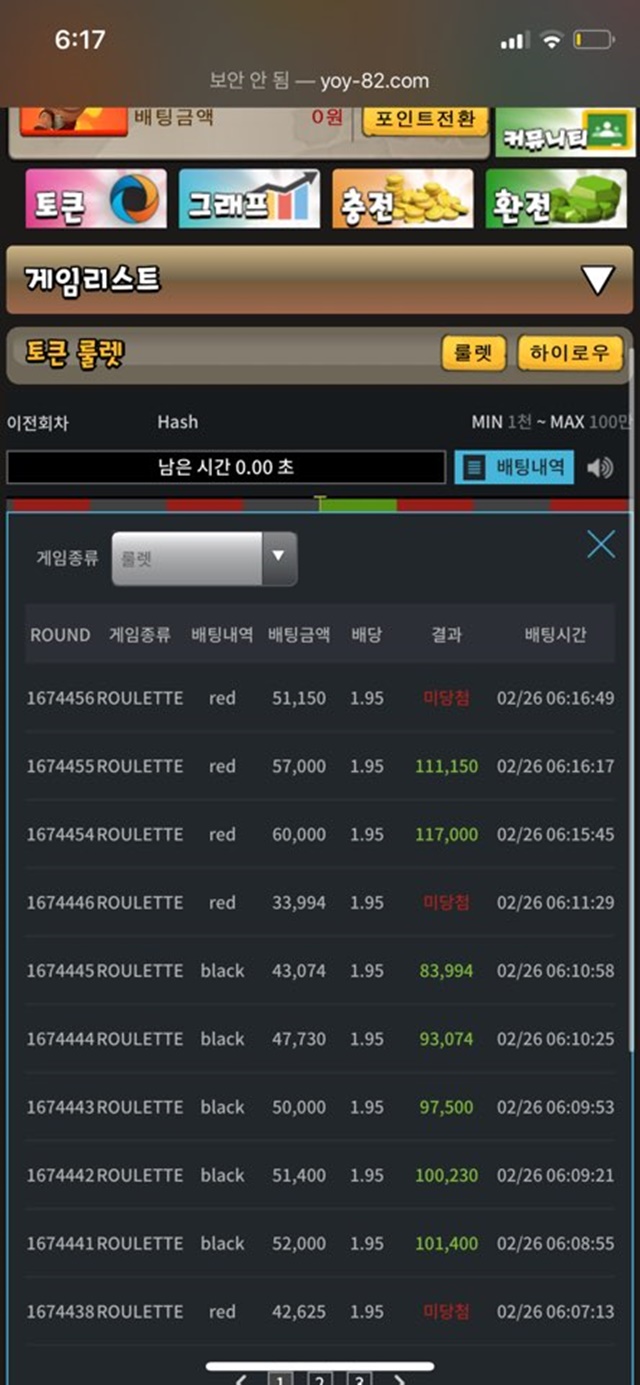
Task: Open the 커뮤니티 banner
Action: [x=564, y=133]
